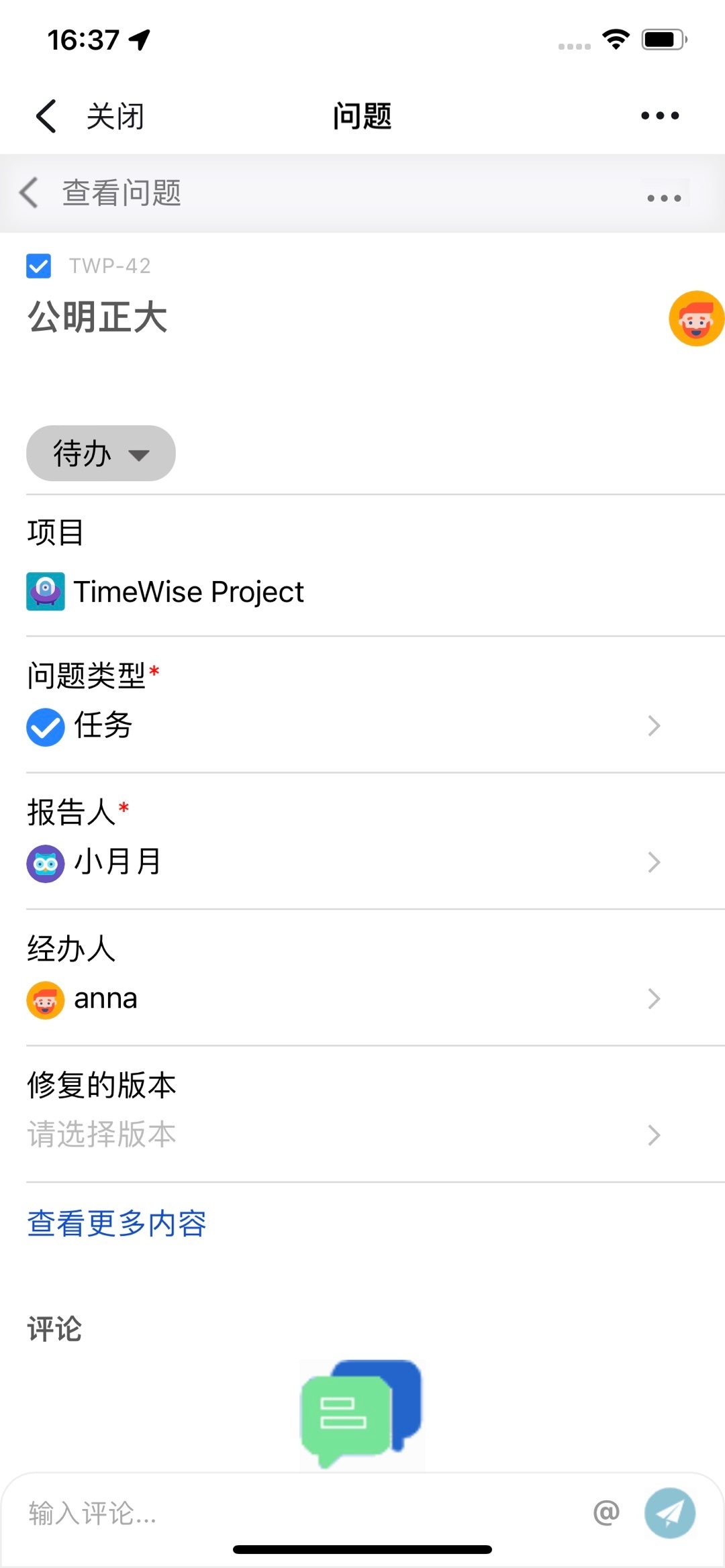
Task: Open the more options in 查看问题 bar
Action: pyautogui.click(x=664, y=198)
